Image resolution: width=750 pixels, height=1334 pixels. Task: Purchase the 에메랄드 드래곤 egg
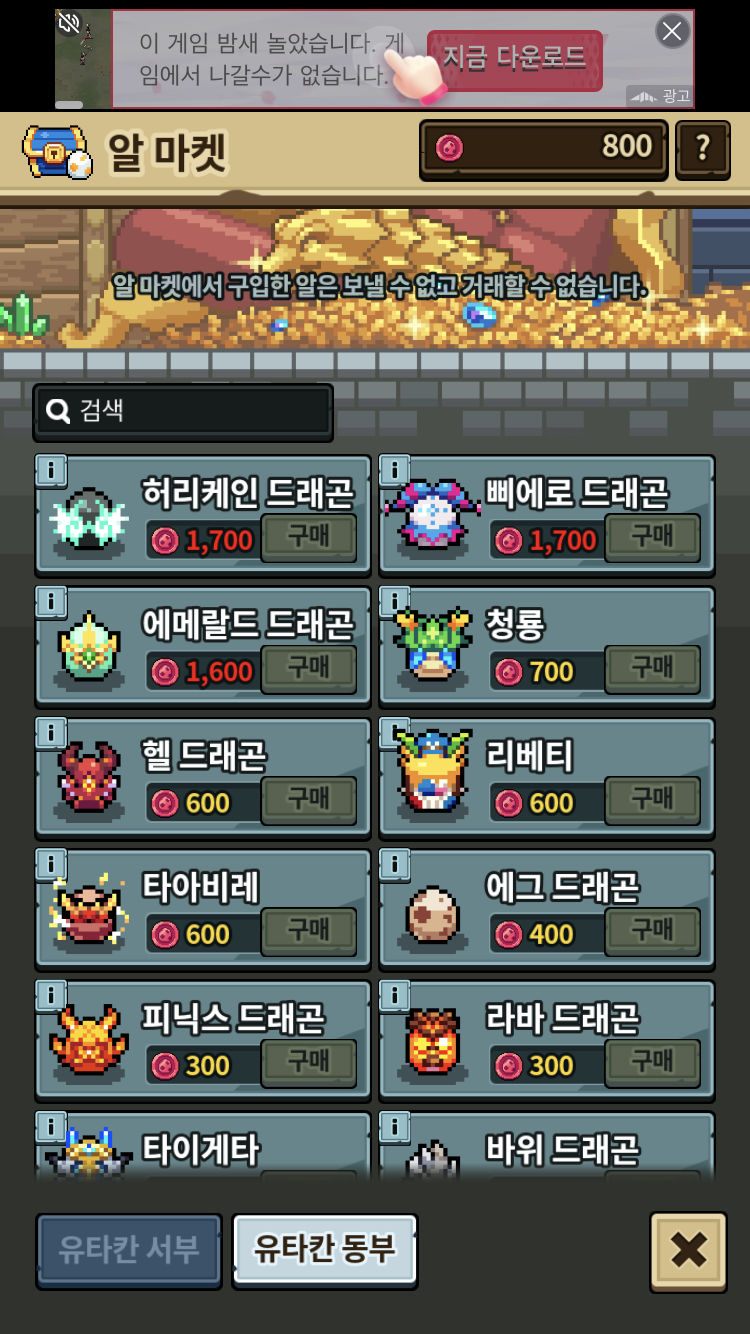coord(308,668)
